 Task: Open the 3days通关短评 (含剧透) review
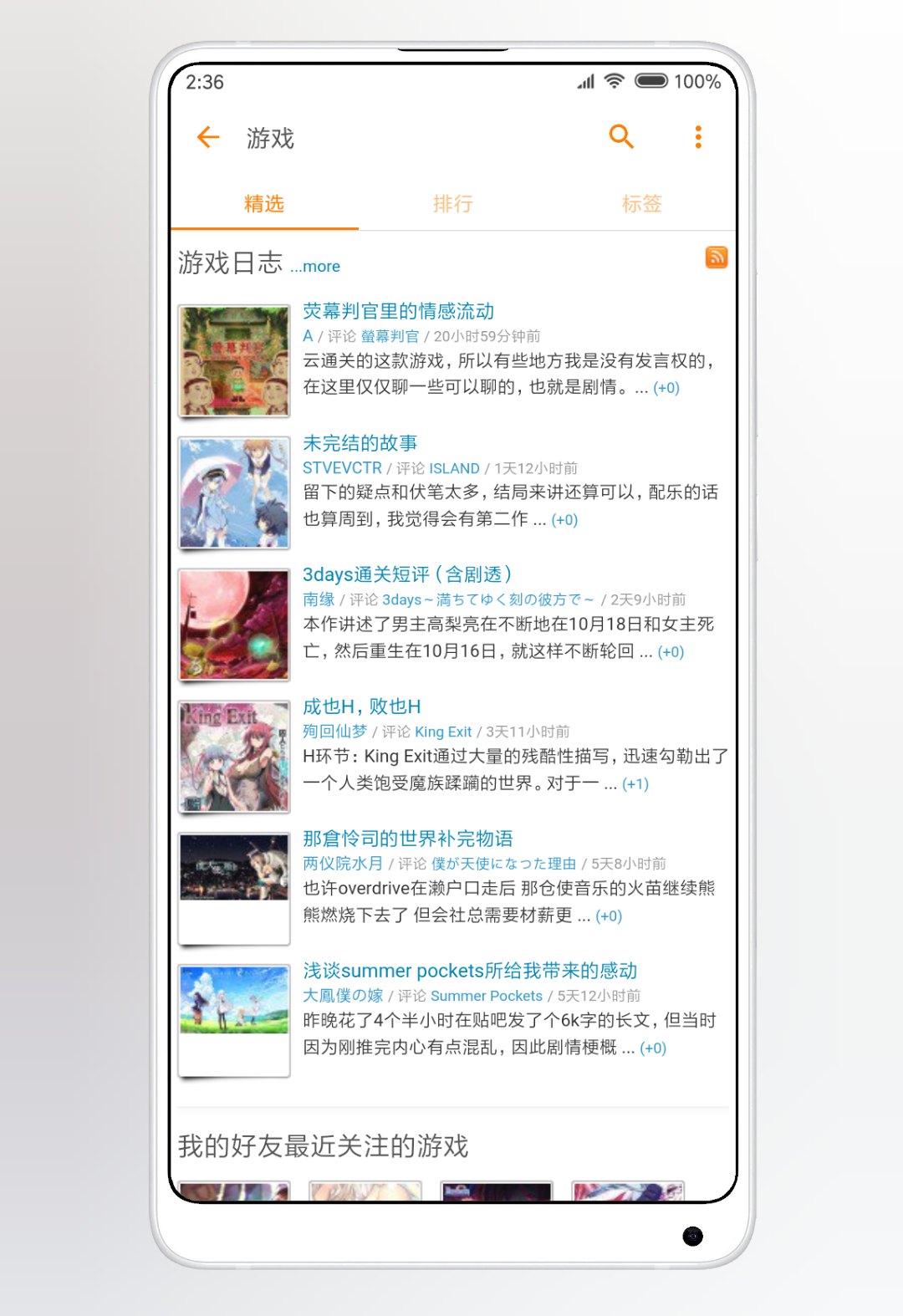tap(407, 574)
